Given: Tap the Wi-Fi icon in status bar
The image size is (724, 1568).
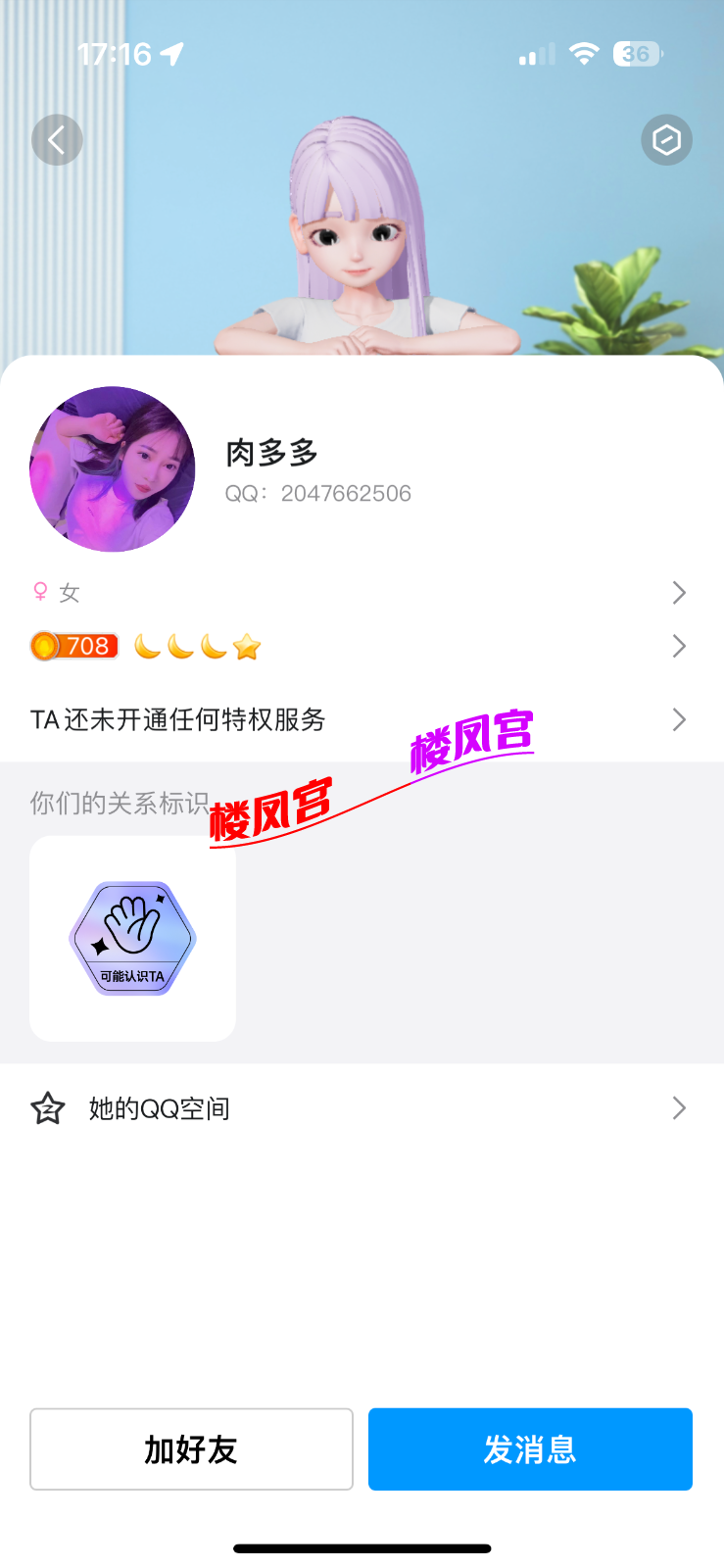Looking at the screenshot, I should 583,54.
